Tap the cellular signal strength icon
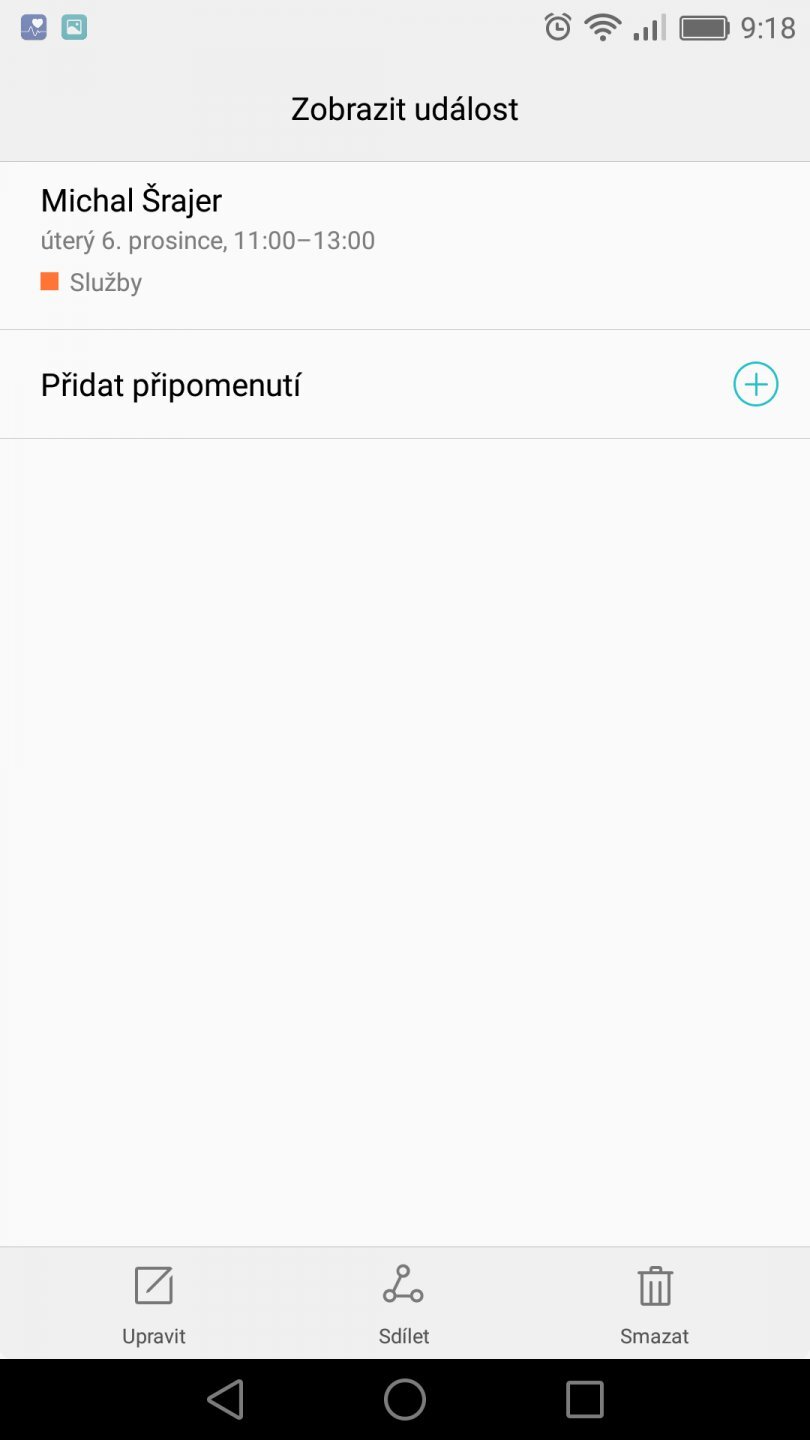The image size is (810, 1440). pyautogui.click(x=648, y=27)
